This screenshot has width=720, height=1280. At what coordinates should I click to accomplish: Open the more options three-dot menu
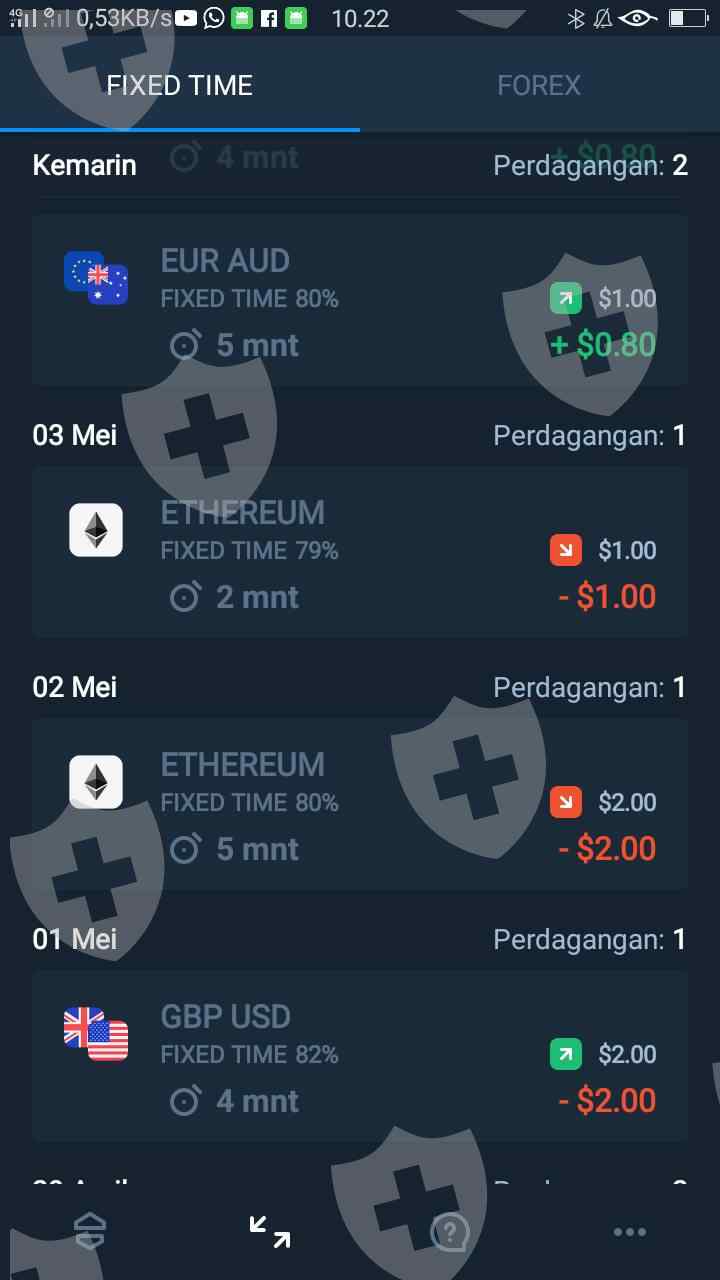(629, 1231)
